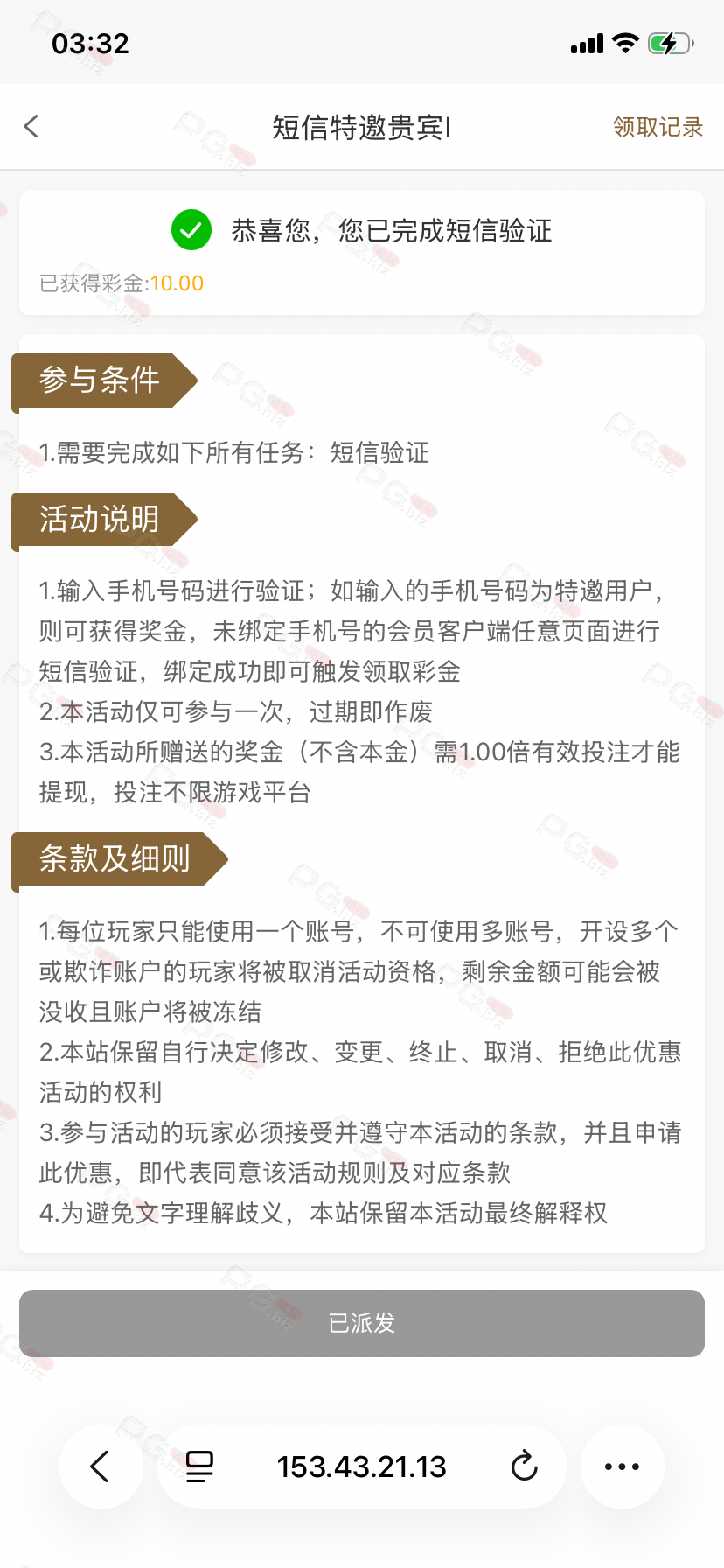
Task: Tap the address bar showing 153.43.21.13
Action: pos(361,1466)
